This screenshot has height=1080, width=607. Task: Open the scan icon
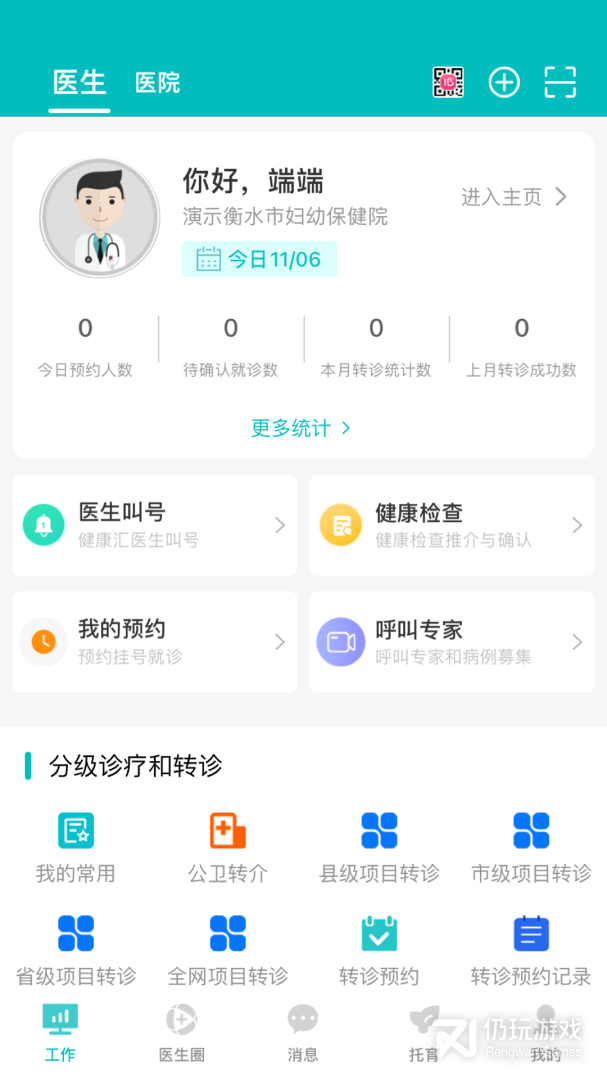click(x=560, y=82)
